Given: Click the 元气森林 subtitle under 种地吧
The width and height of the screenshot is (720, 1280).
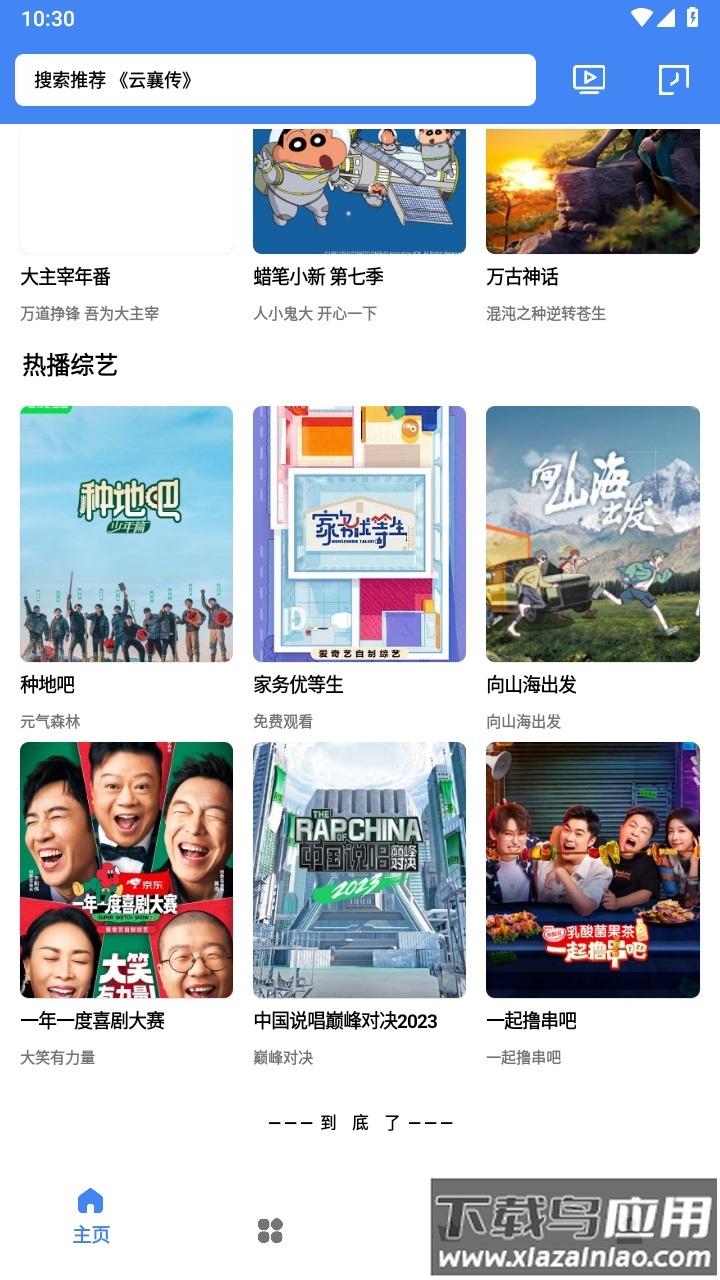Looking at the screenshot, I should click(x=52, y=721).
